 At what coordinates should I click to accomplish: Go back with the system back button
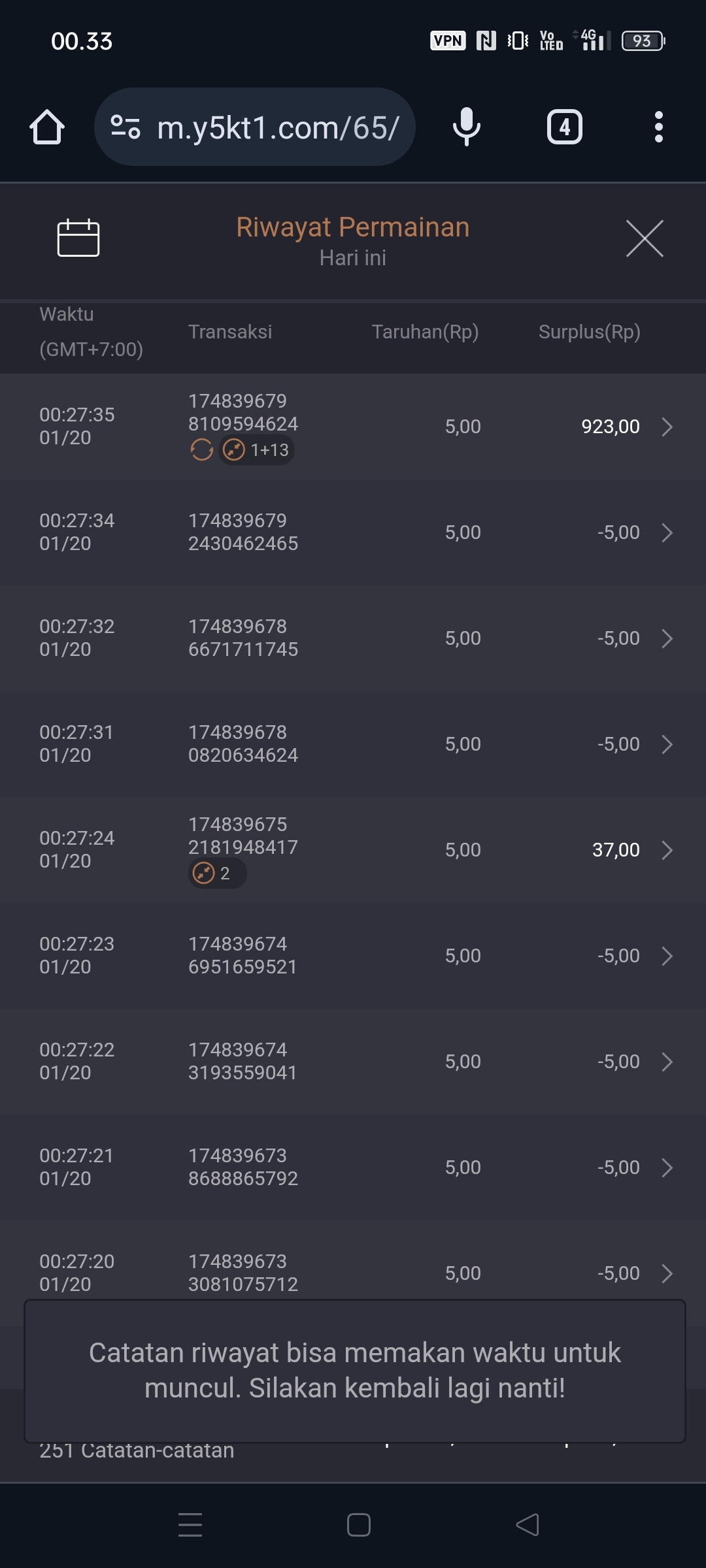528,1525
